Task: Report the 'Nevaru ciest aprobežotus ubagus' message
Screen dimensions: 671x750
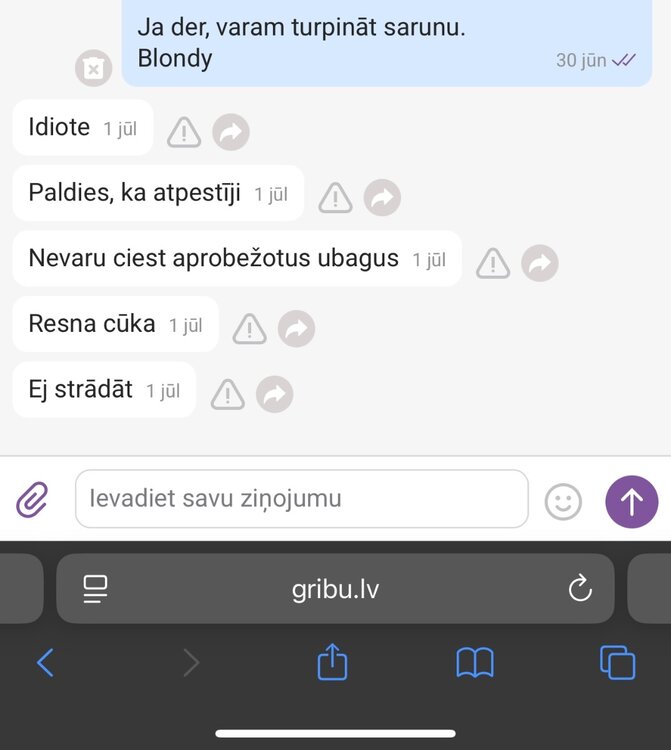Action: 493,263
